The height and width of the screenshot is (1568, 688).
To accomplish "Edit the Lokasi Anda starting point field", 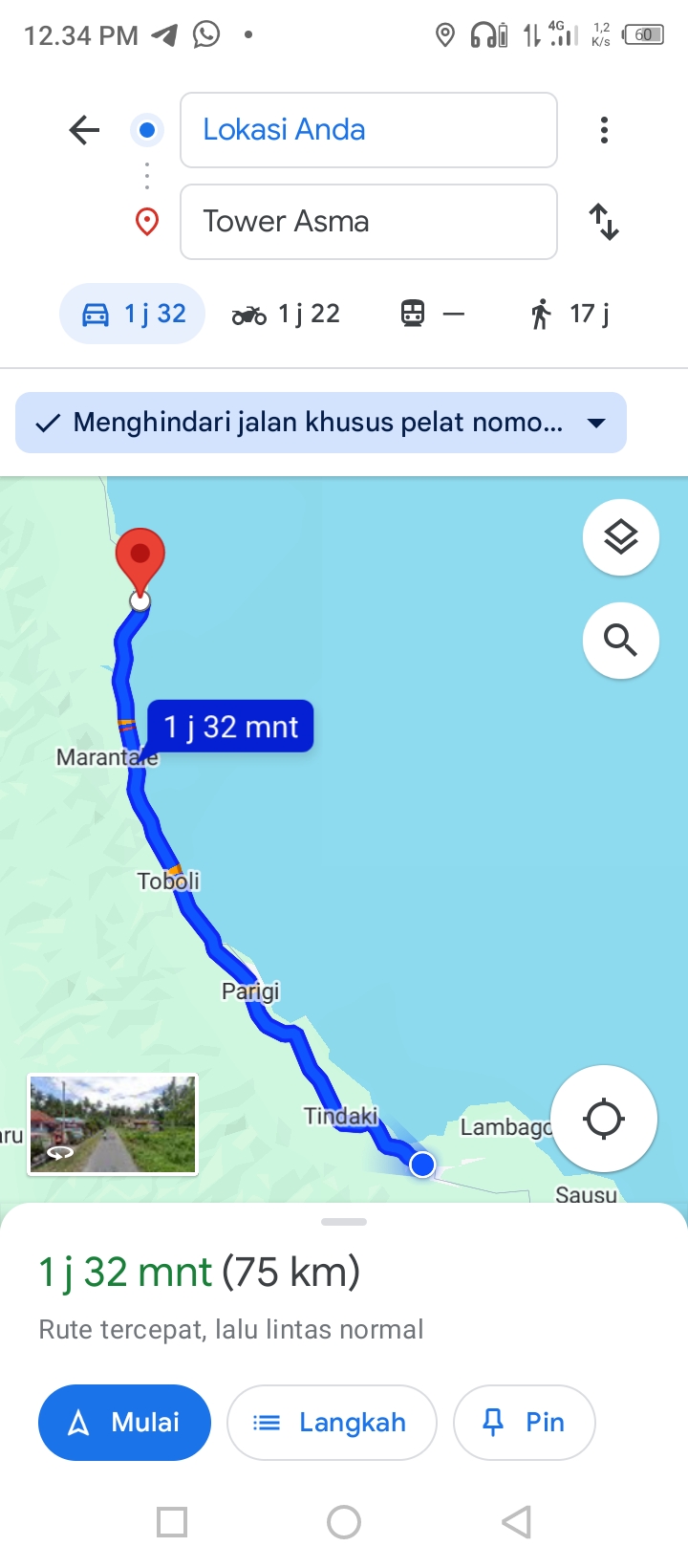I will click(369, 130).
